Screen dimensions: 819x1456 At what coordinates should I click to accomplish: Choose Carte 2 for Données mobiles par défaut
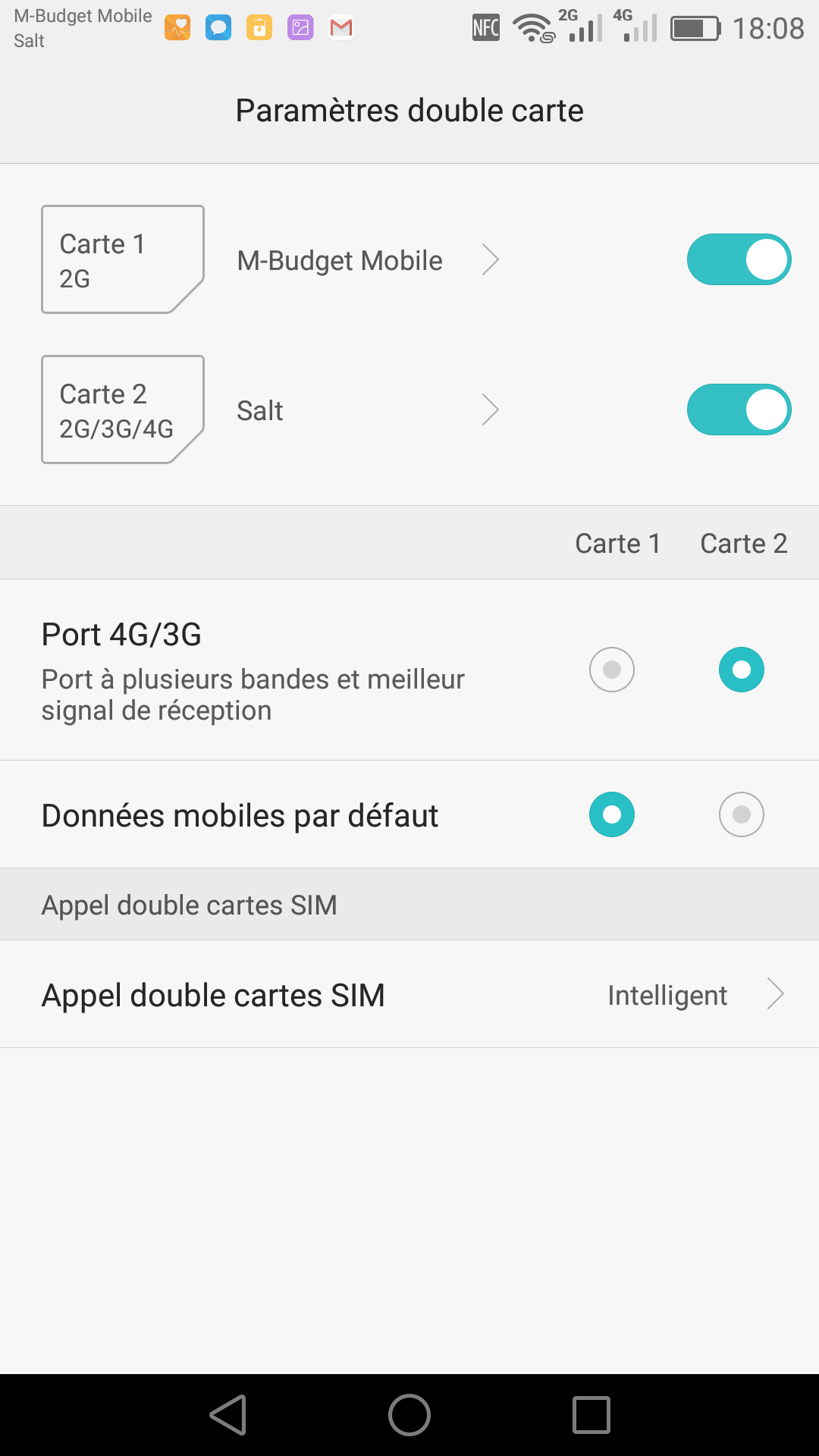742,814
